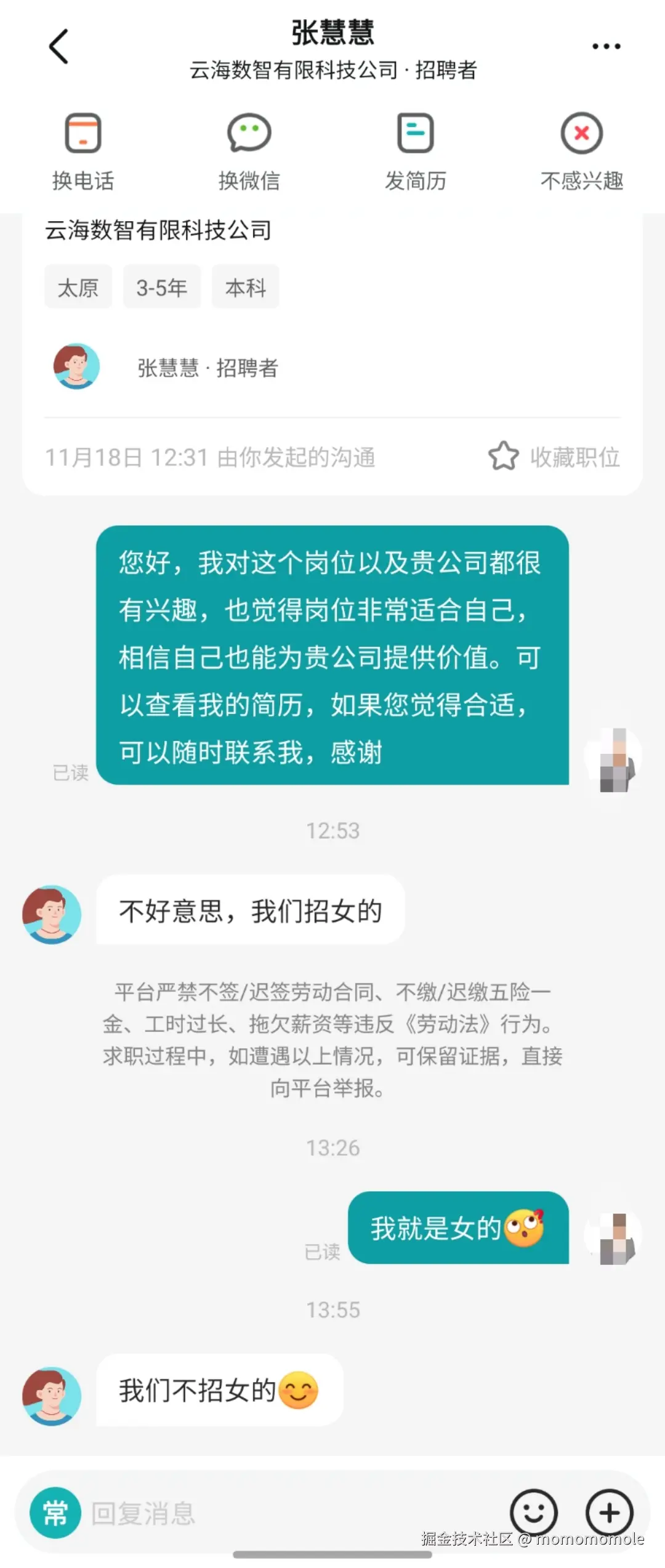Open the top-right more options menu
The image size is (665, 1568).
click(606, 46)
